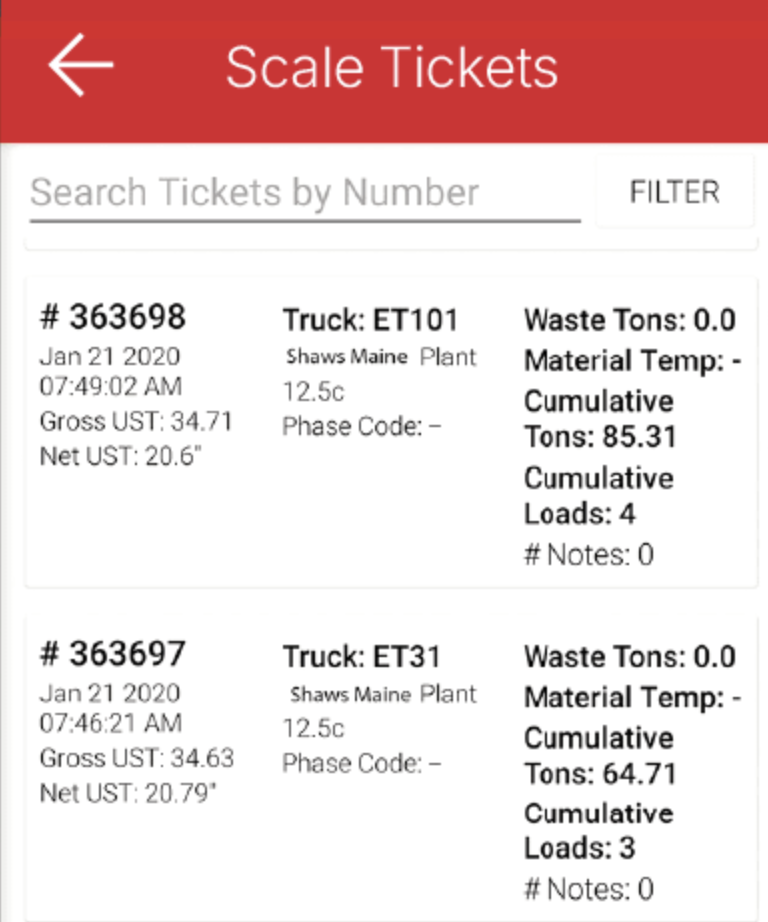Click the back arrow icon

pos(78,64)
